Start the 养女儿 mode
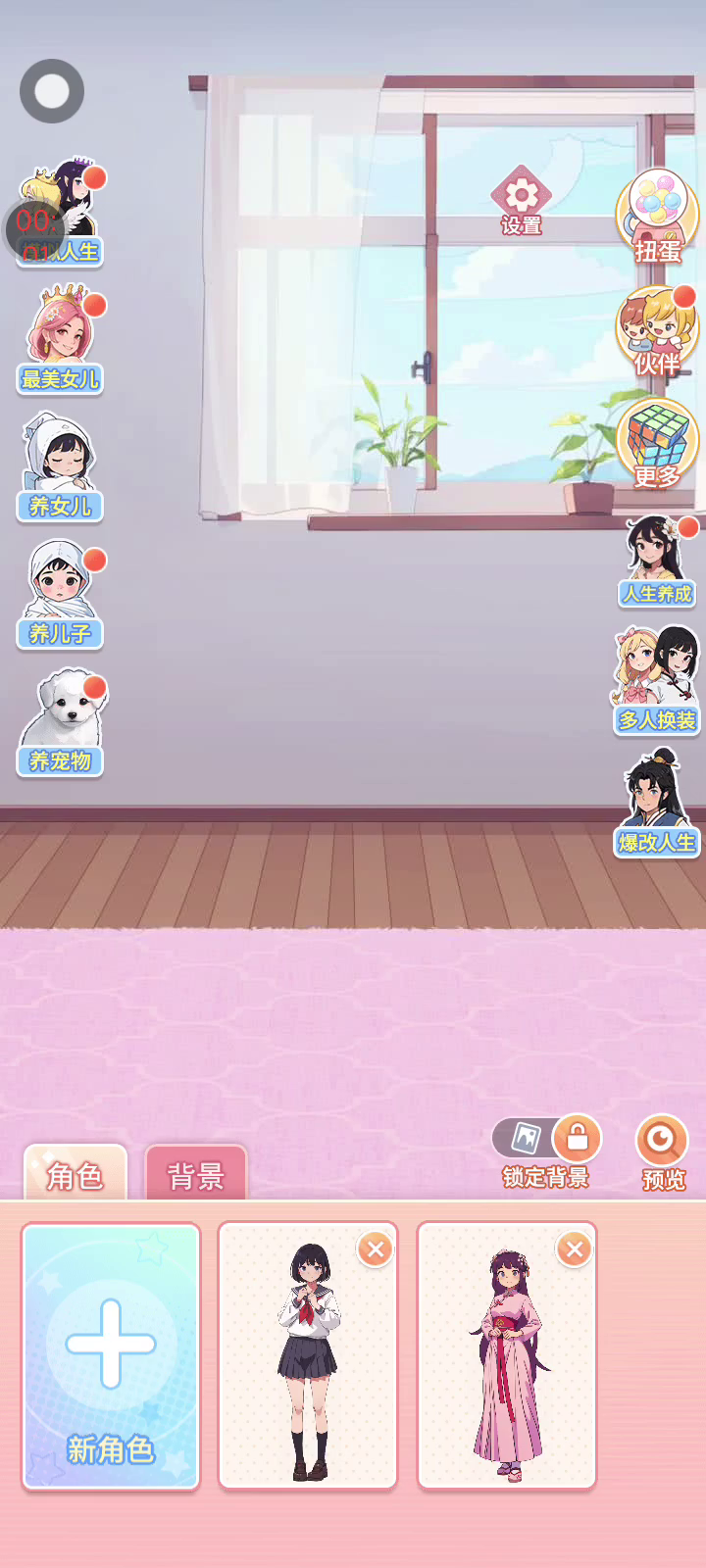706x1568 pixels. (x=61, y=467)
